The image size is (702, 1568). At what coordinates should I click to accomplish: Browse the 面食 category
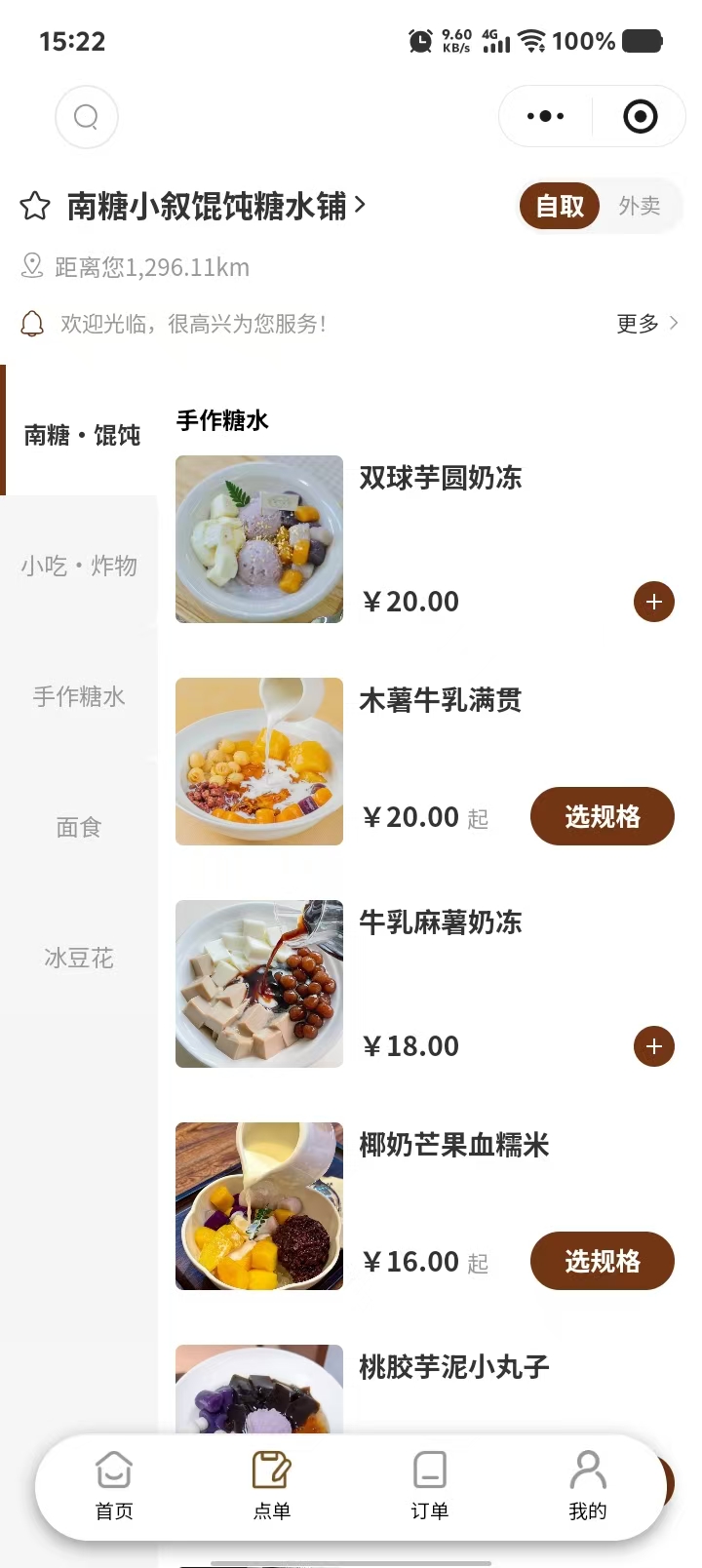79,827
